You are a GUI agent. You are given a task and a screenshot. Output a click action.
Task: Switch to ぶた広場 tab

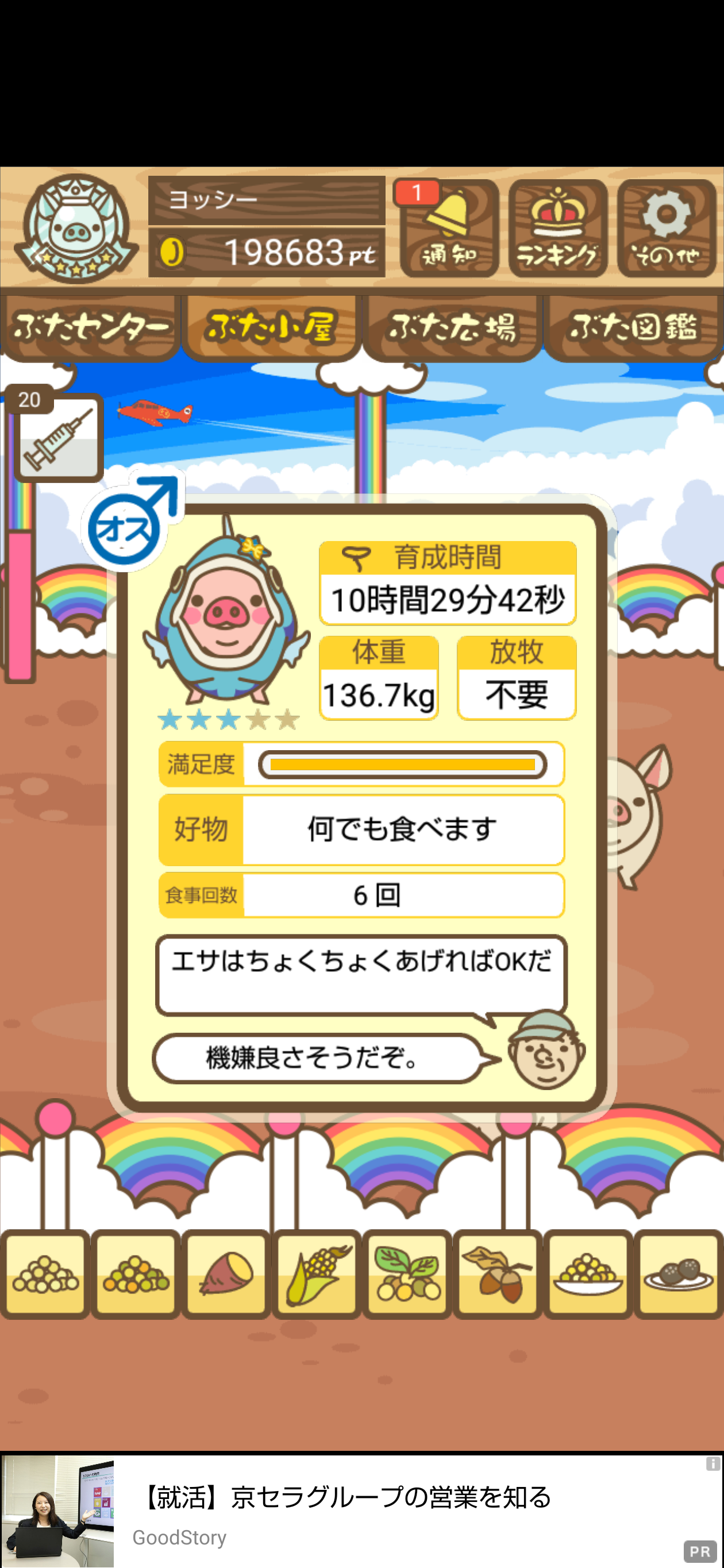pyautogui.click(x=452, y=328)
